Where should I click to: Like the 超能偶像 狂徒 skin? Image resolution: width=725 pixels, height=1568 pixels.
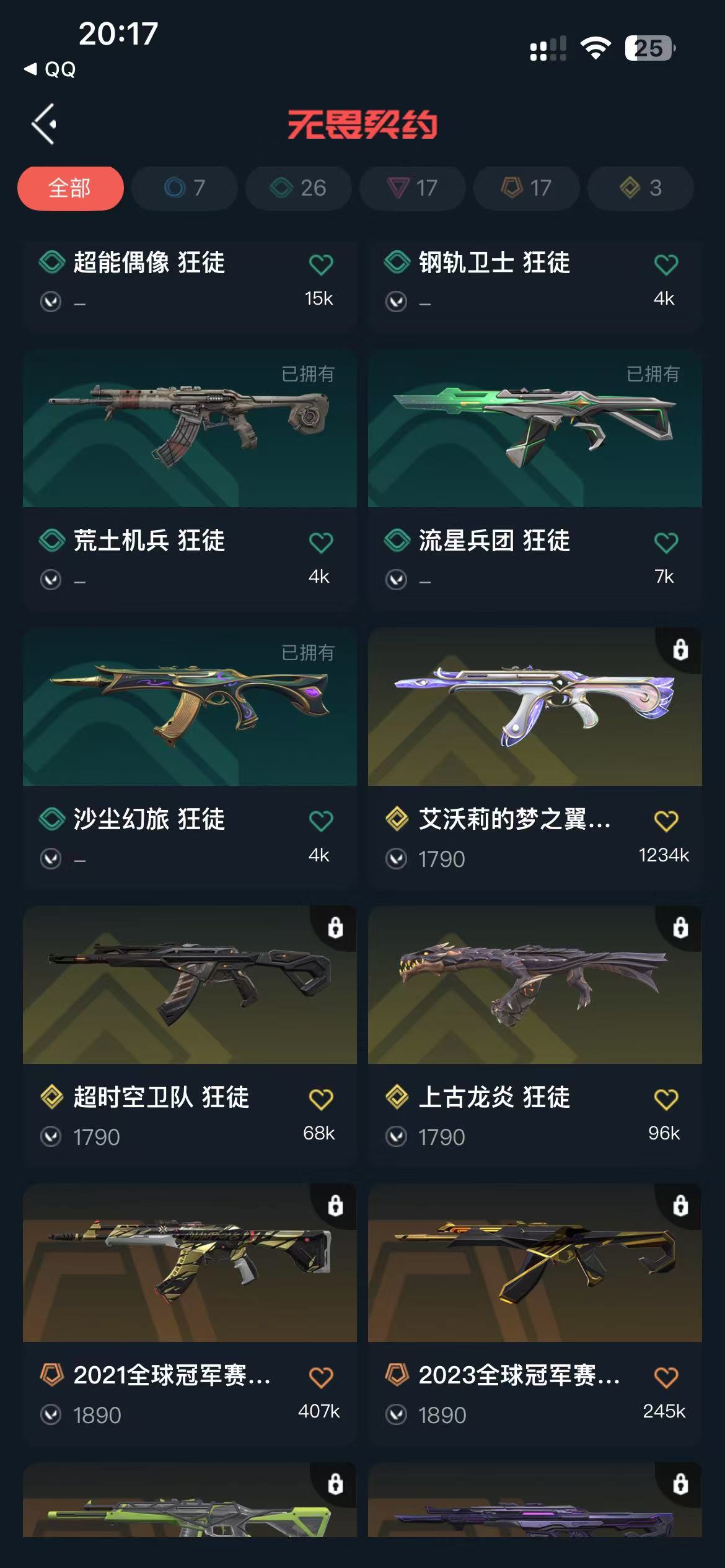click(x=320, y=265)
